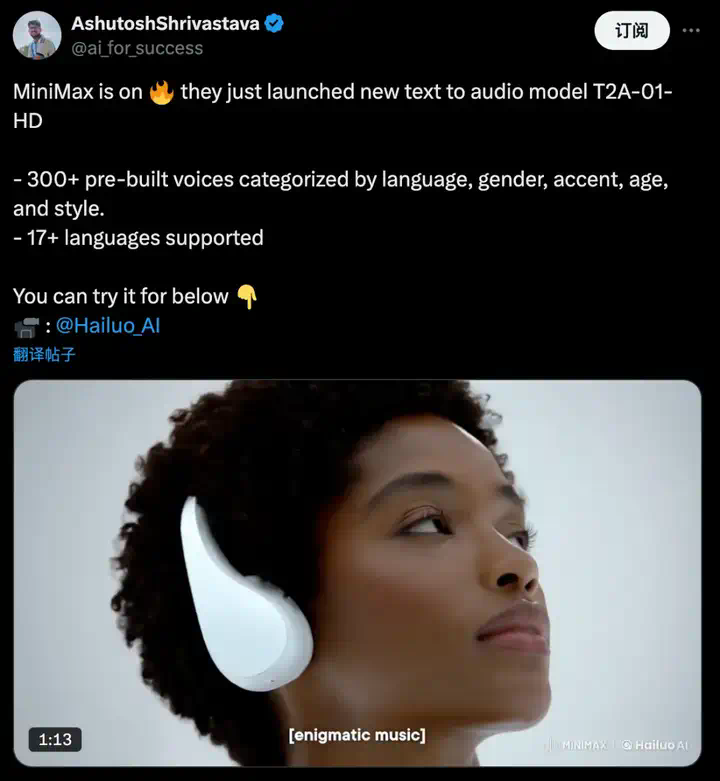This screenshot has width=720, height=781.
Task: Tap 翻译帖子 to translate the post
Action: (x=44, y=354)
